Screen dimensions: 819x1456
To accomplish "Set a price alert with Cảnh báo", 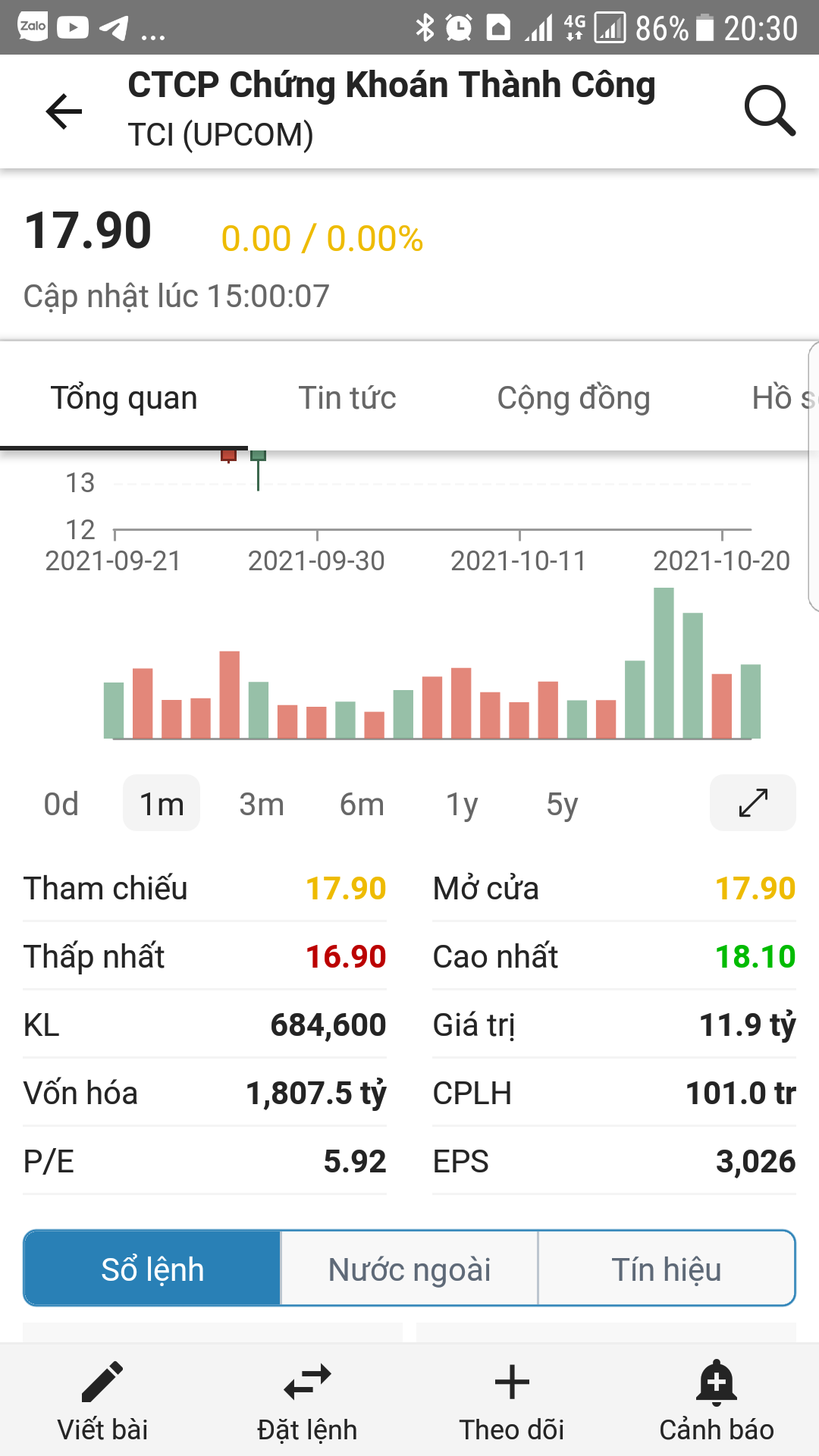I will click(717, 1401).
